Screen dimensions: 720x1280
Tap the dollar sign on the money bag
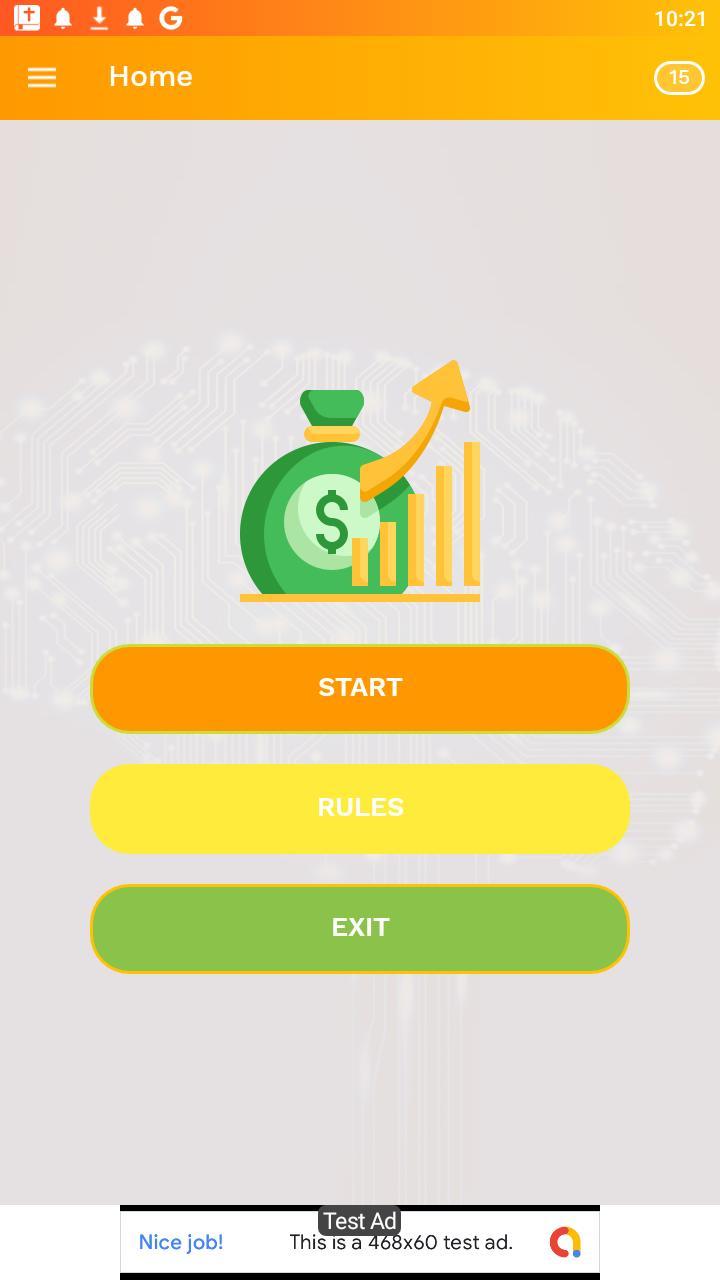pyautogui.click(x=330, y=522)
